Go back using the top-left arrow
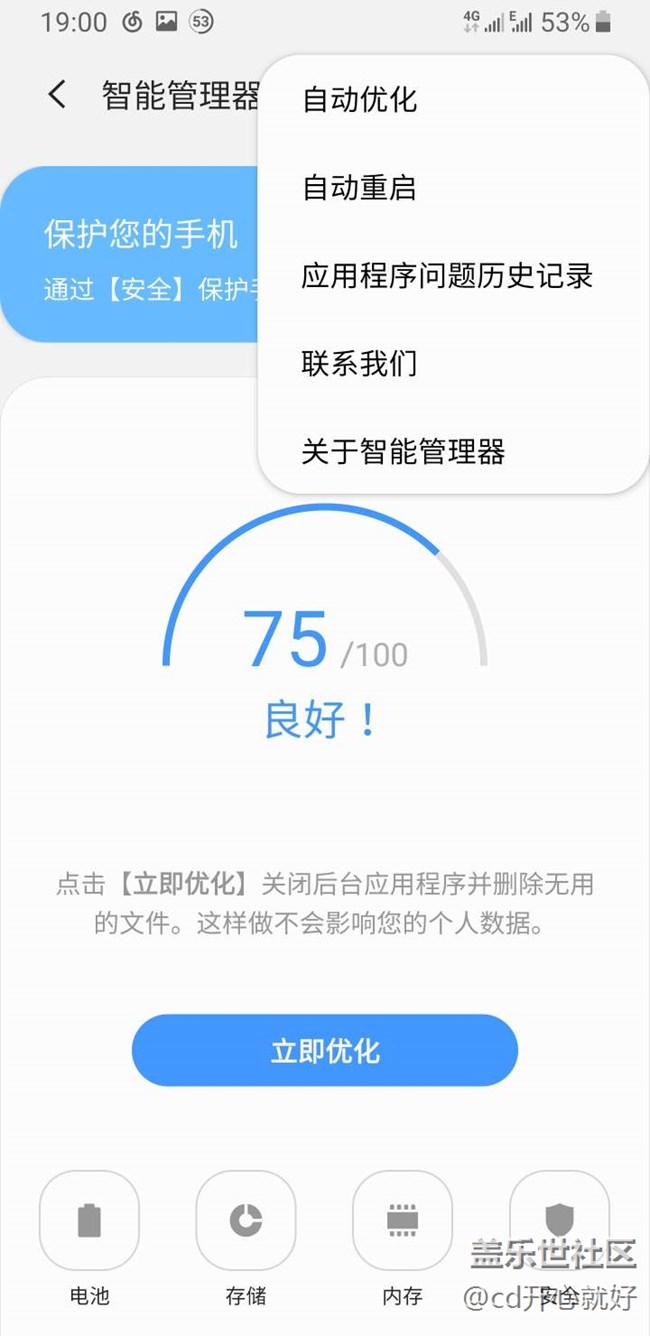 [x=57, y=95]
